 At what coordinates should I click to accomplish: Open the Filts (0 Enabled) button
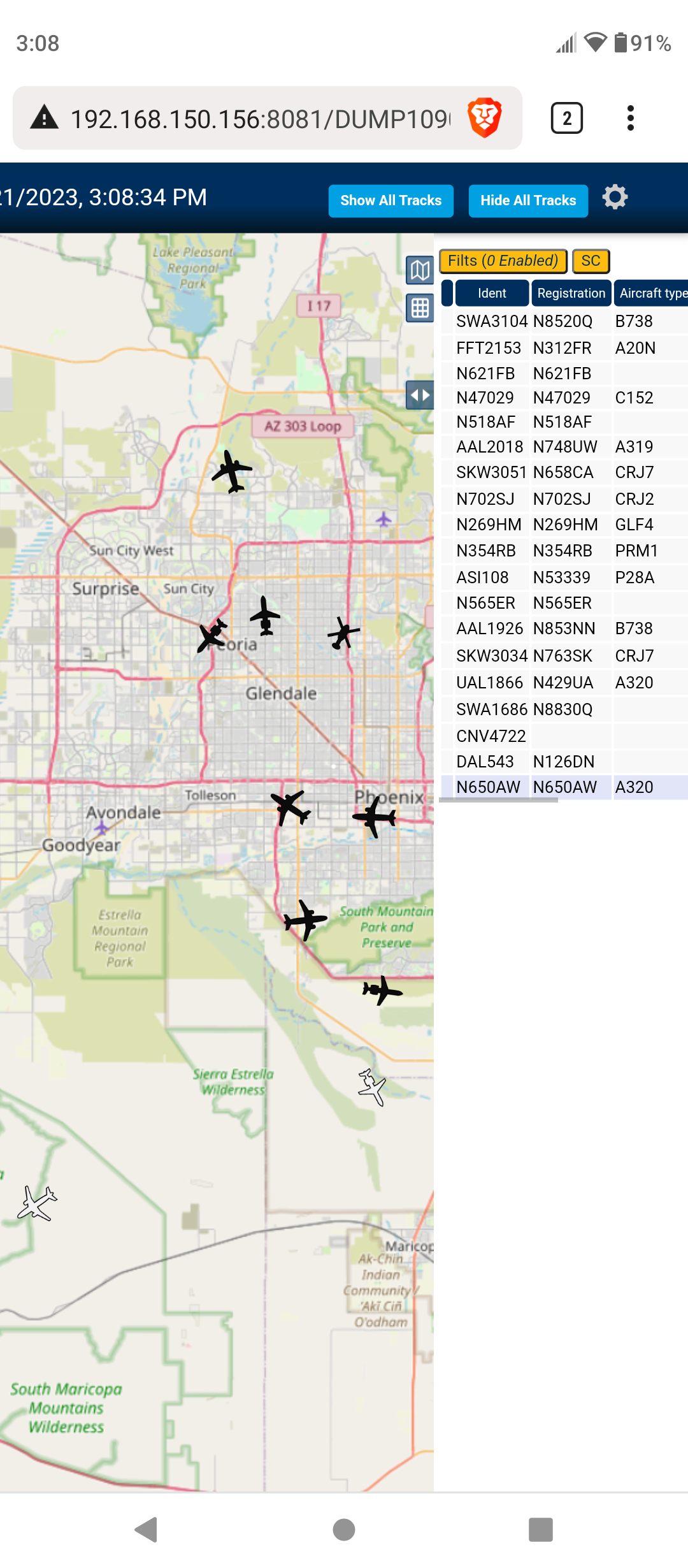pyautogui.click(x=503, y=261)
